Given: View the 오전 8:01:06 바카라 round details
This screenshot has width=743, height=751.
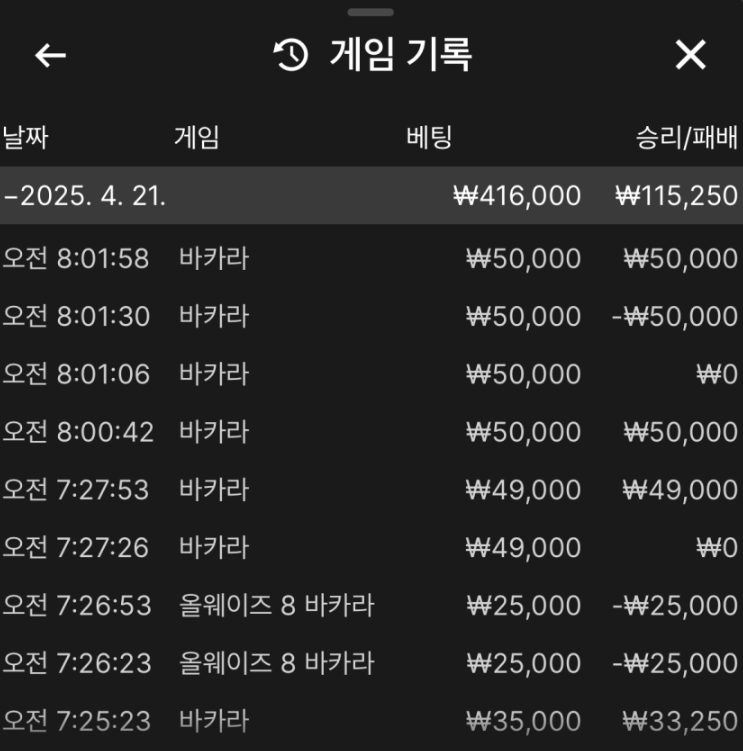Looking at the screenshot, I should click(x=370, y=375).
